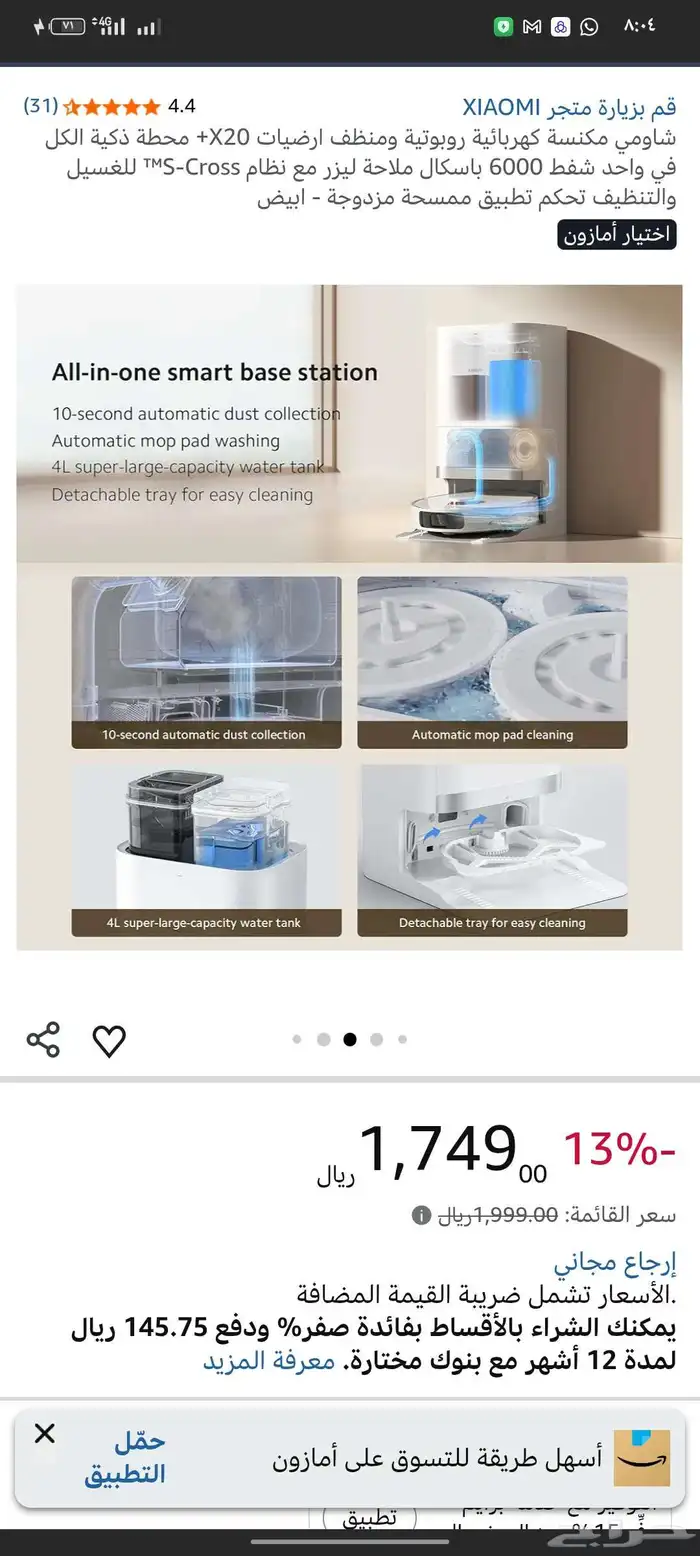Viewport: 700px width, 1556px height.
Task: Share this Xiaomi vacuum product
Action: tap(44, 1040)
